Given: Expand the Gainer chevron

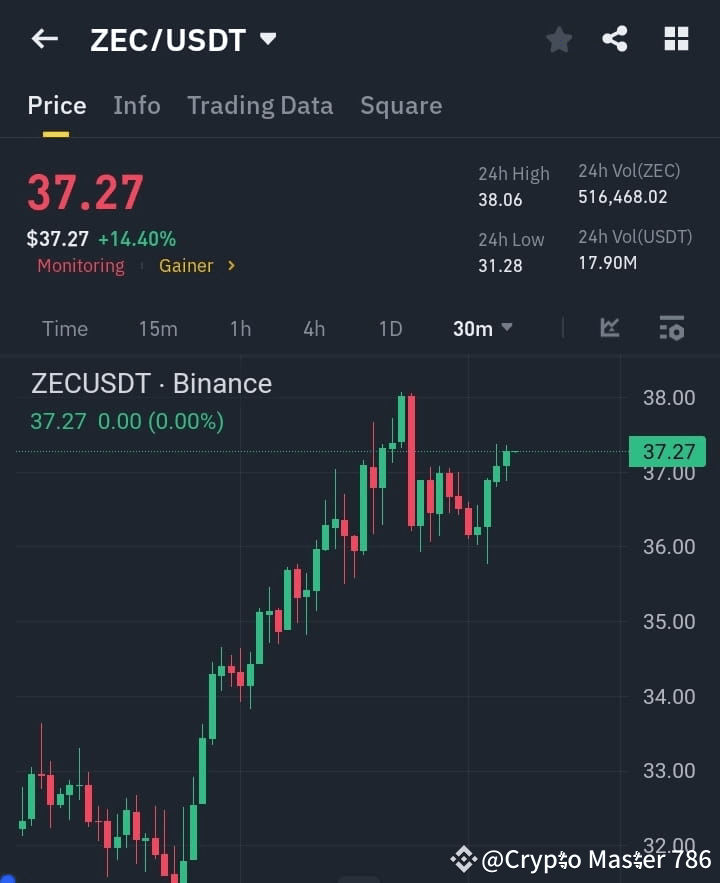Looking at the screenshot, I should [x=230, y=266].
